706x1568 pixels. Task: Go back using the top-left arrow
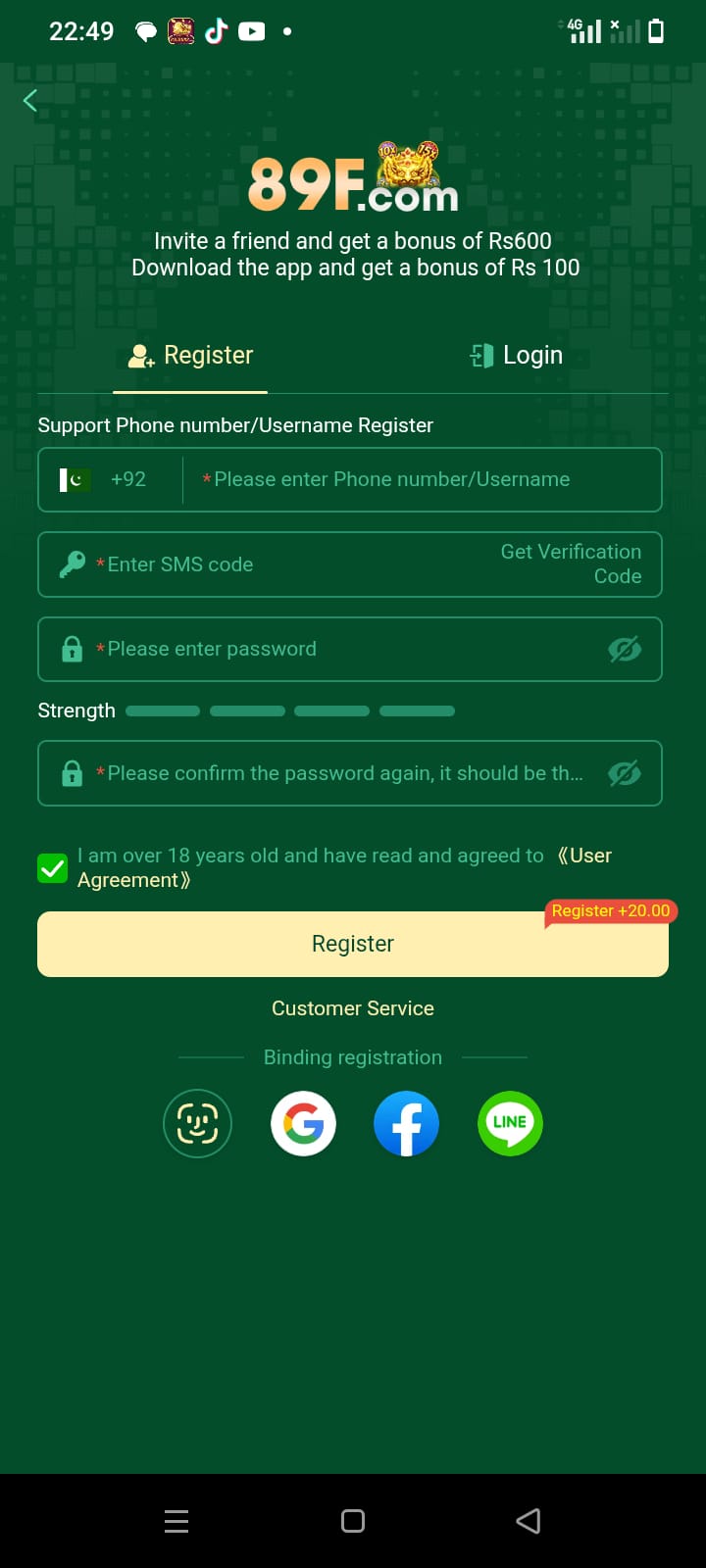coord(30,100)
